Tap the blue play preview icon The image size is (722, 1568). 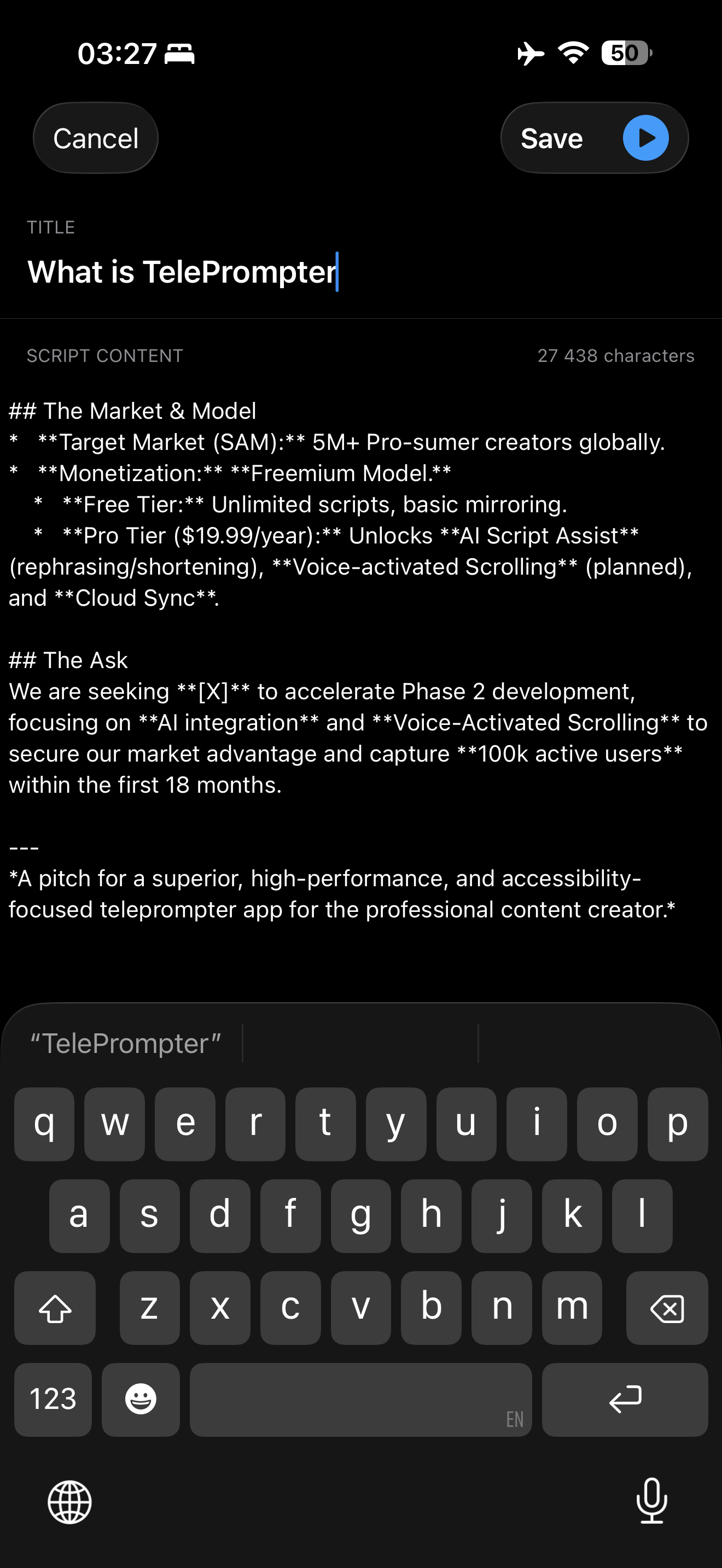click(647, 138)
